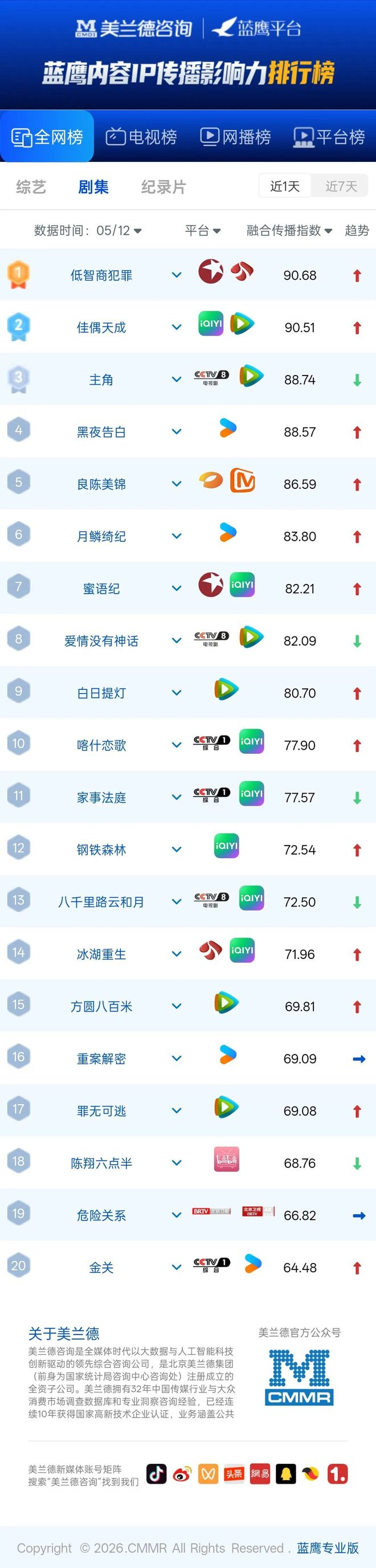This screenshot has width=376, height=1568.
Task: Open the 融合传播指数 sort dropdown
Action: 289,230
